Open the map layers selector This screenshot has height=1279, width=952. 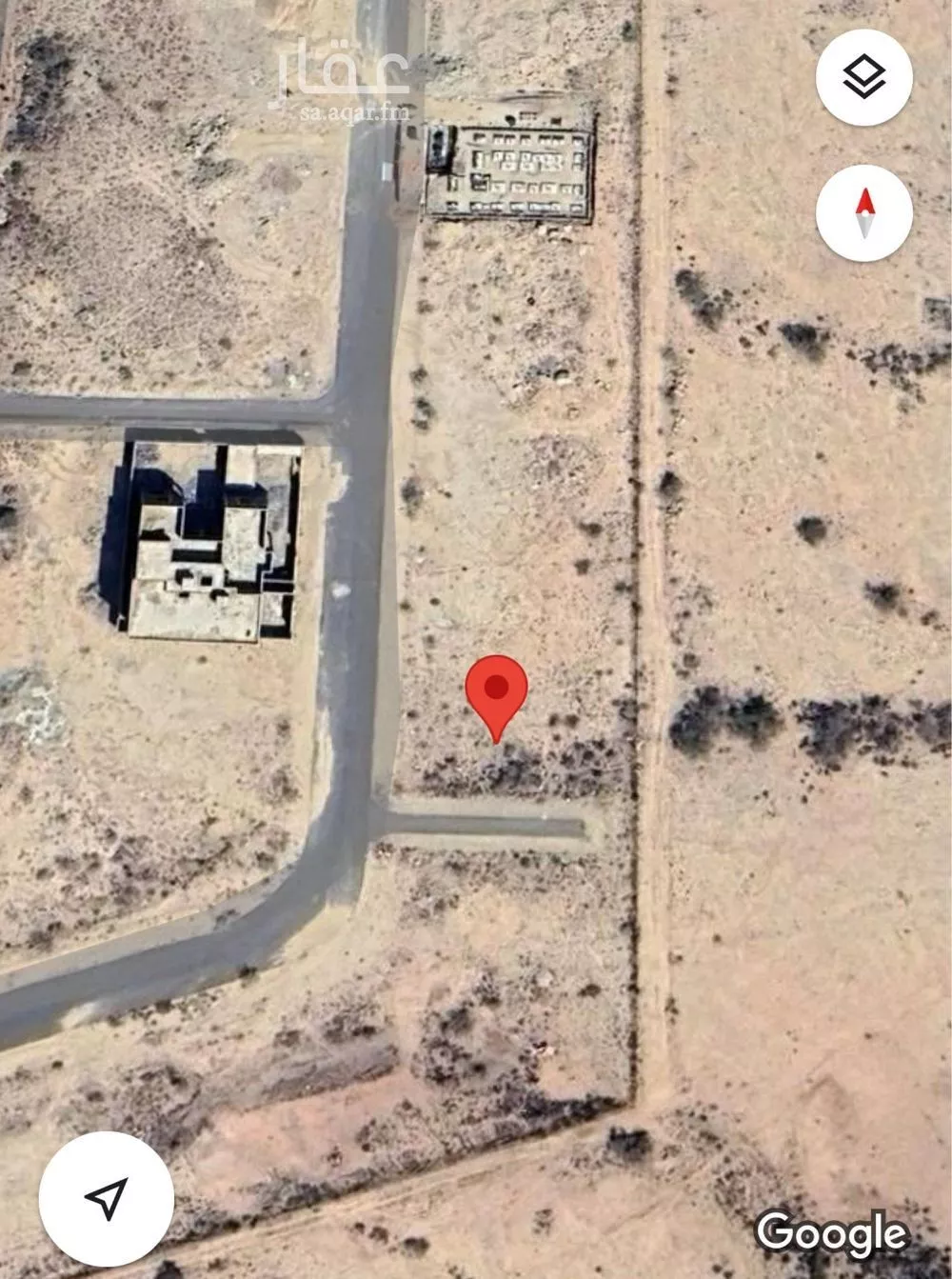coord(863,77)
